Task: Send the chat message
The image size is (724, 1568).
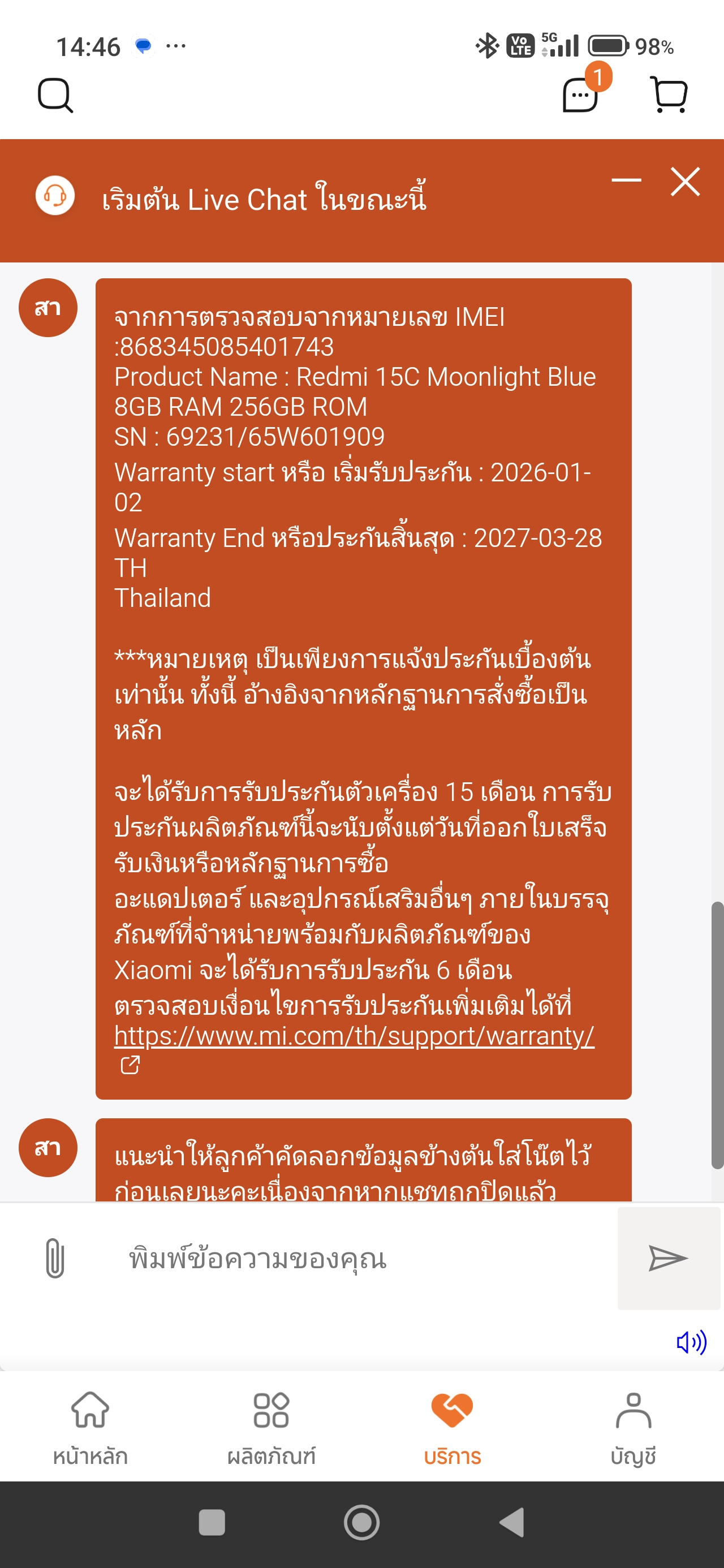Action: tap(668, 1258)
